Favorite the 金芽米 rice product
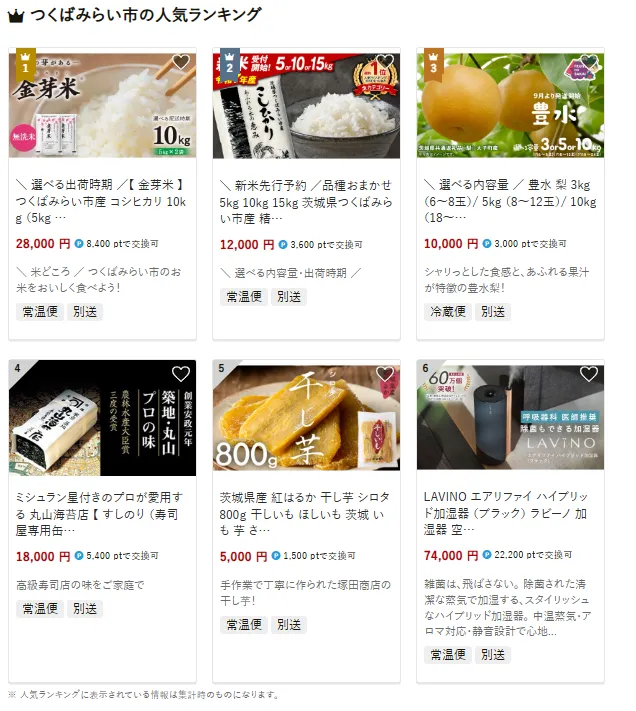 [181, 63]
